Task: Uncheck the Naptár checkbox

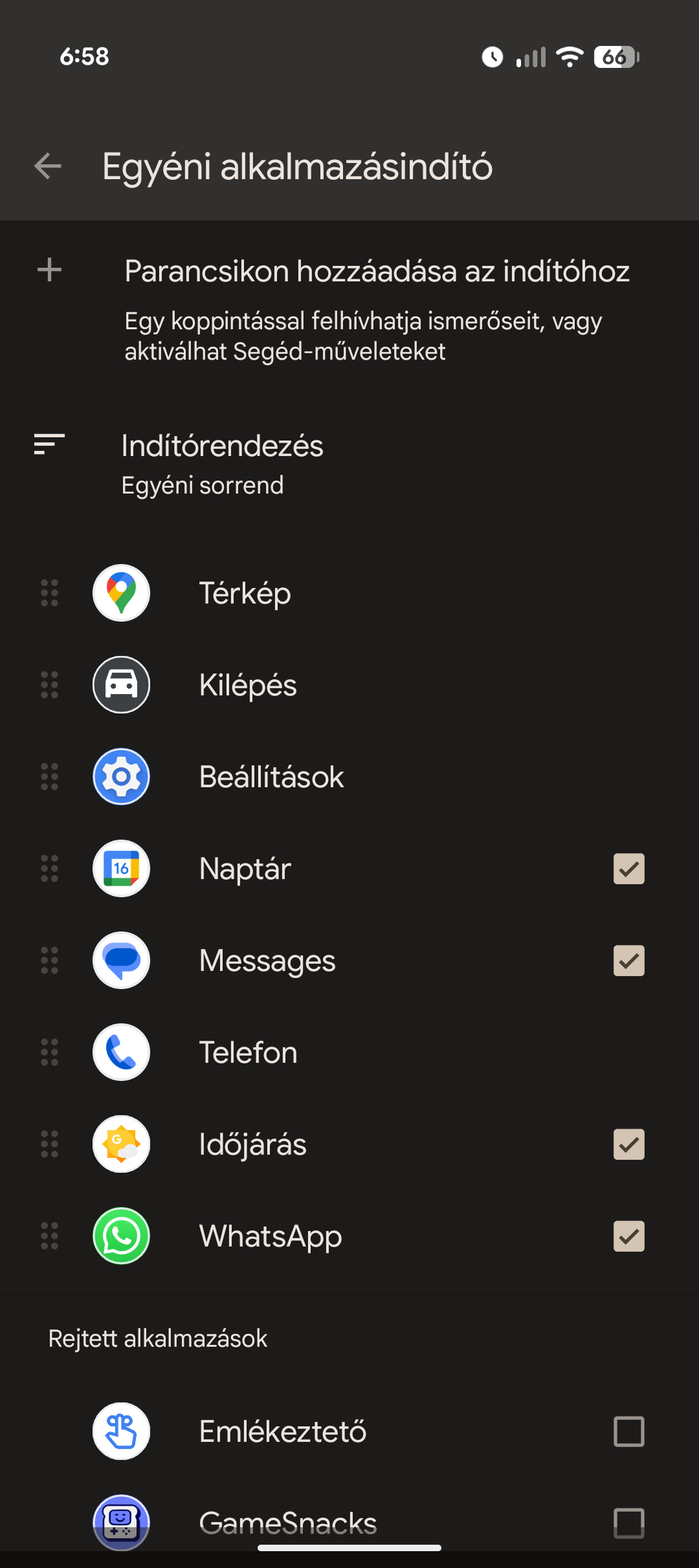Action: (x=628, y=869)
